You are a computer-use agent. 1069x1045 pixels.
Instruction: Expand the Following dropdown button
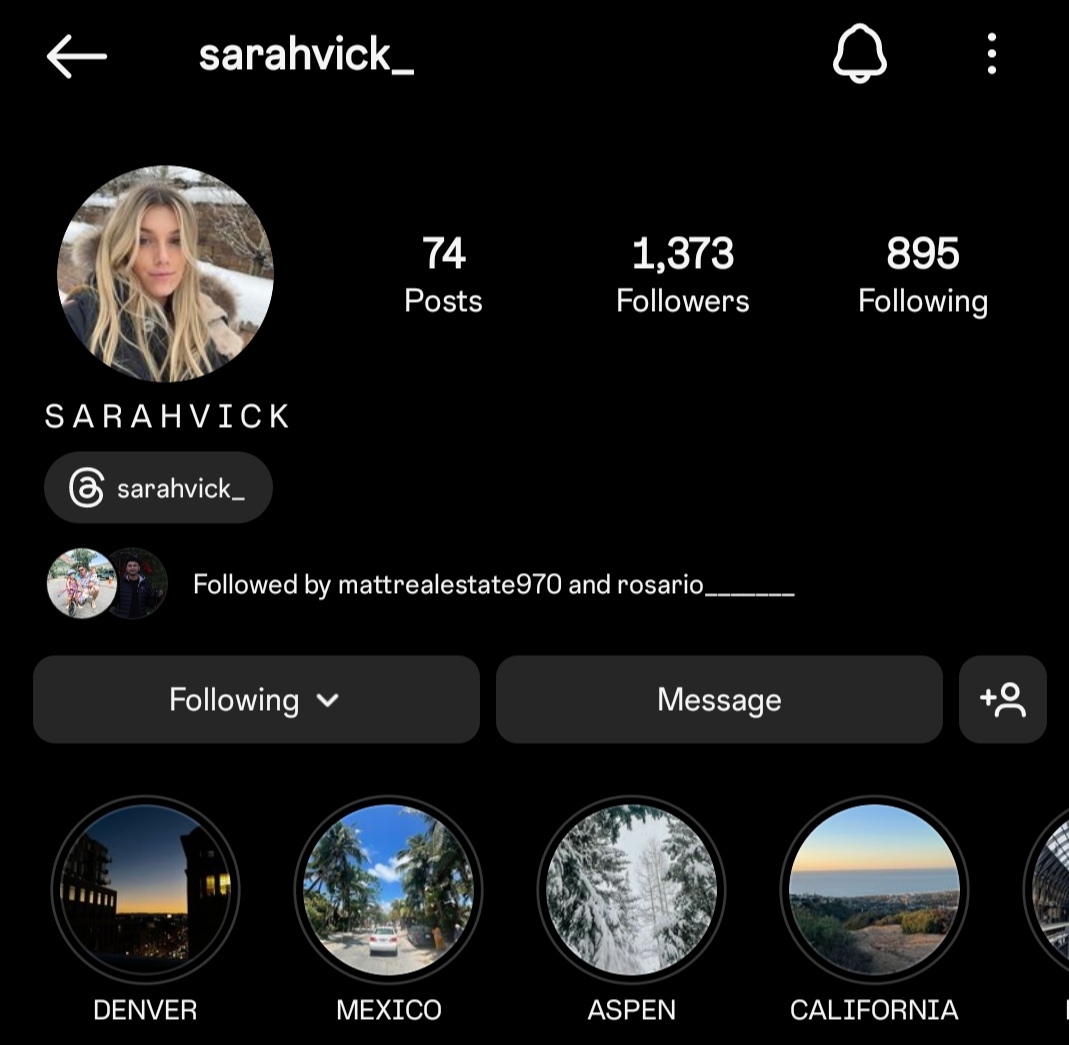click(x=256, y=700)
